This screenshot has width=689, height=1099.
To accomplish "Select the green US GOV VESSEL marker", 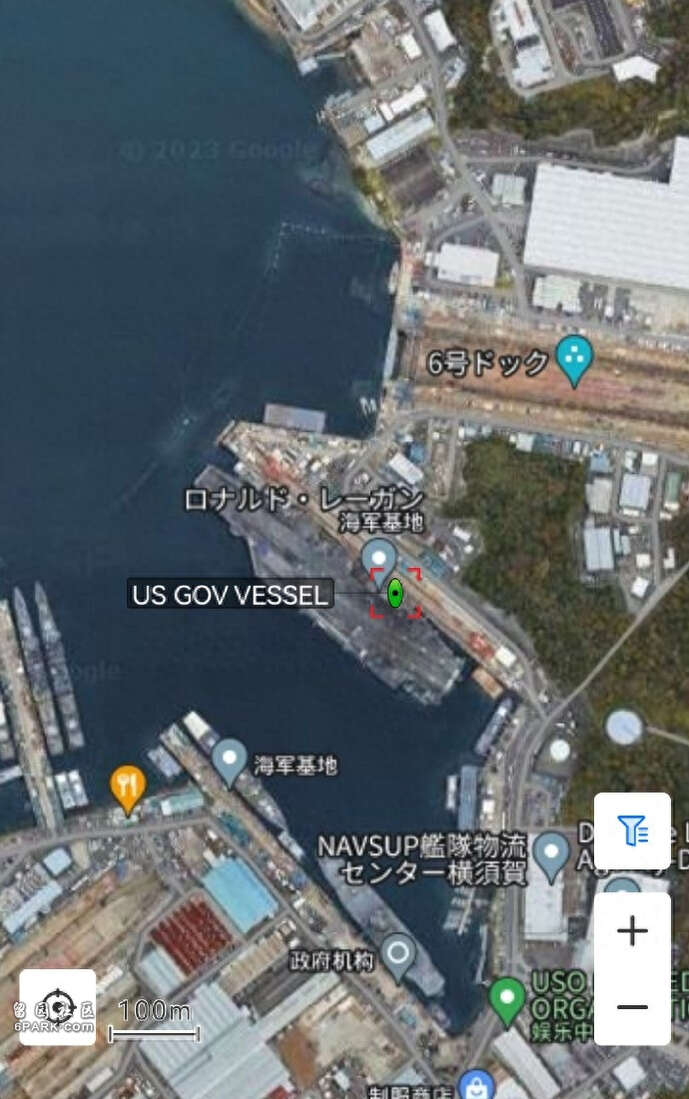I will [396, 594].
